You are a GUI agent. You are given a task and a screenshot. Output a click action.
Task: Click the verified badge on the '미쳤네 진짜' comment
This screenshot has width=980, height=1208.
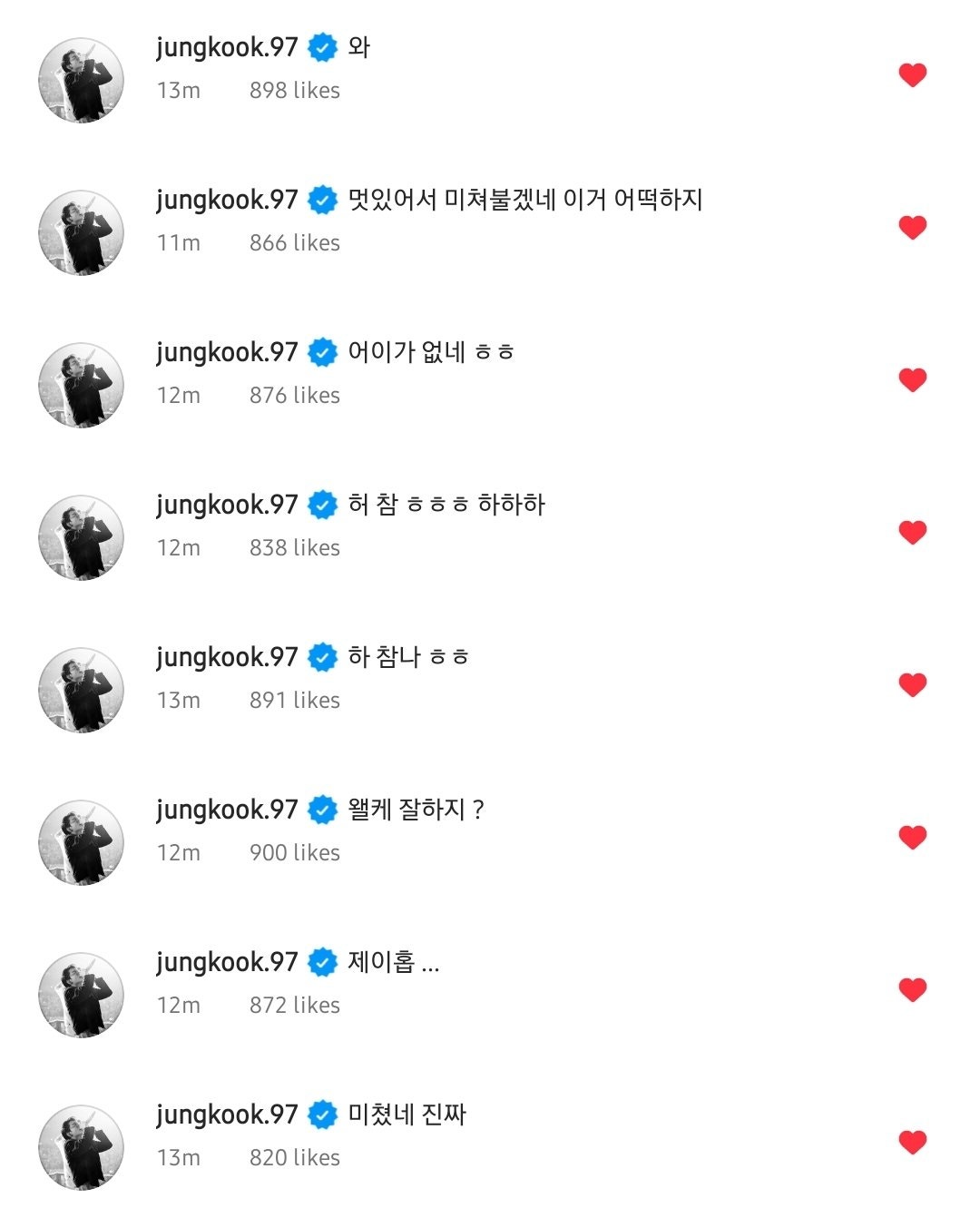(322, 1115)
